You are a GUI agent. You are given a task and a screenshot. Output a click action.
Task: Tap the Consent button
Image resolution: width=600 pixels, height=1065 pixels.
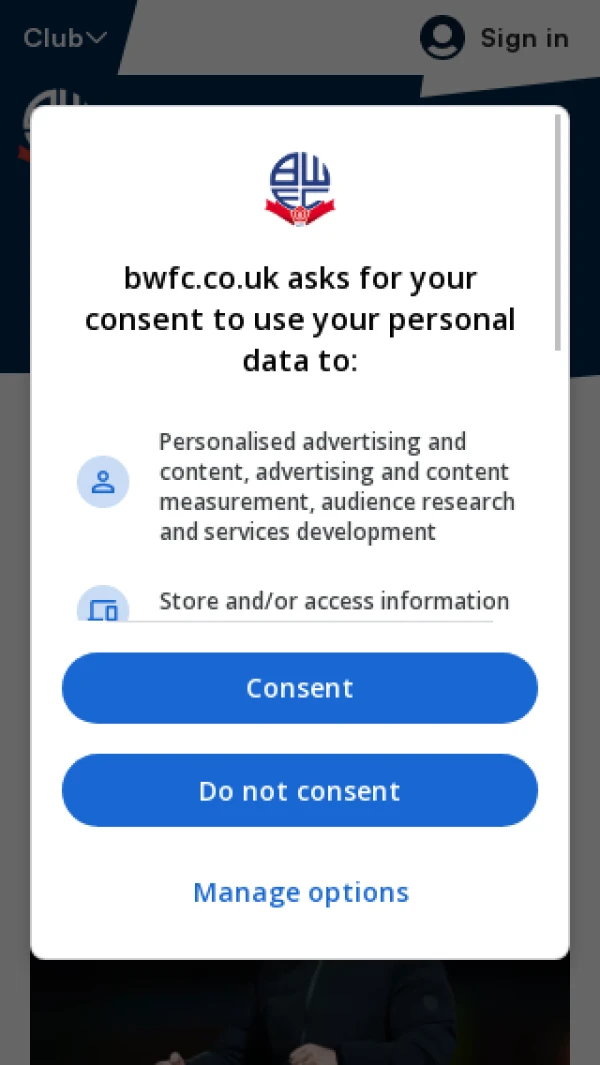tap(300, 688)
